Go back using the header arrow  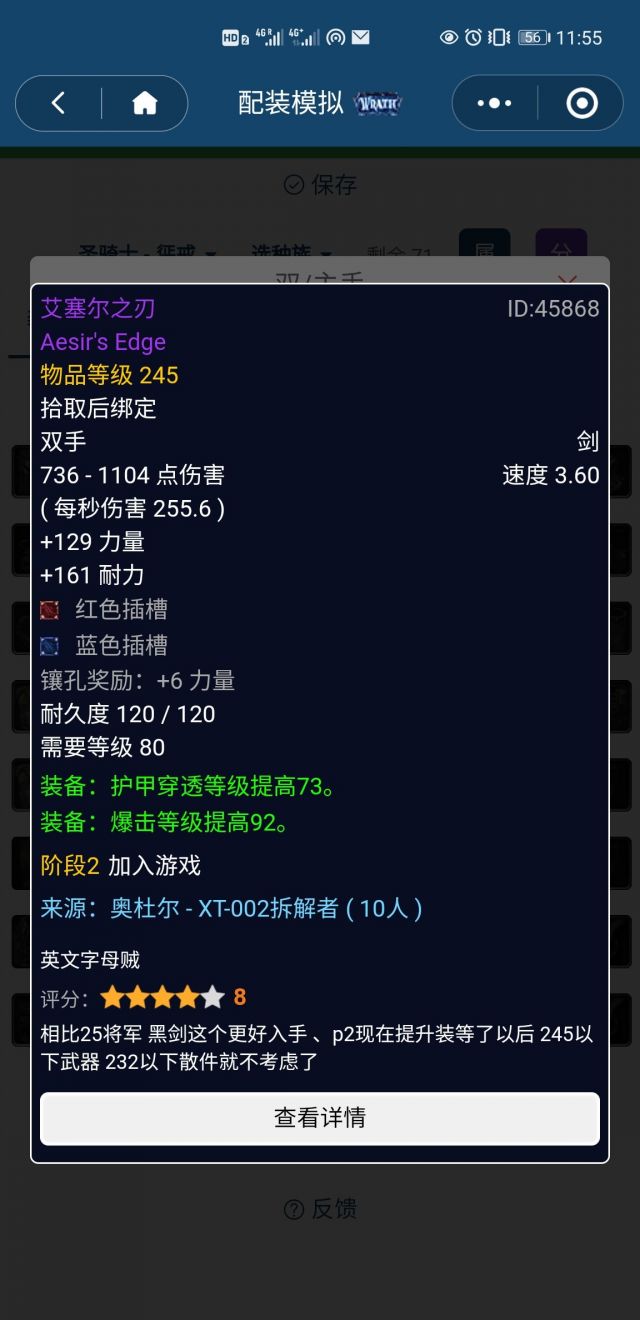(58, 103)
